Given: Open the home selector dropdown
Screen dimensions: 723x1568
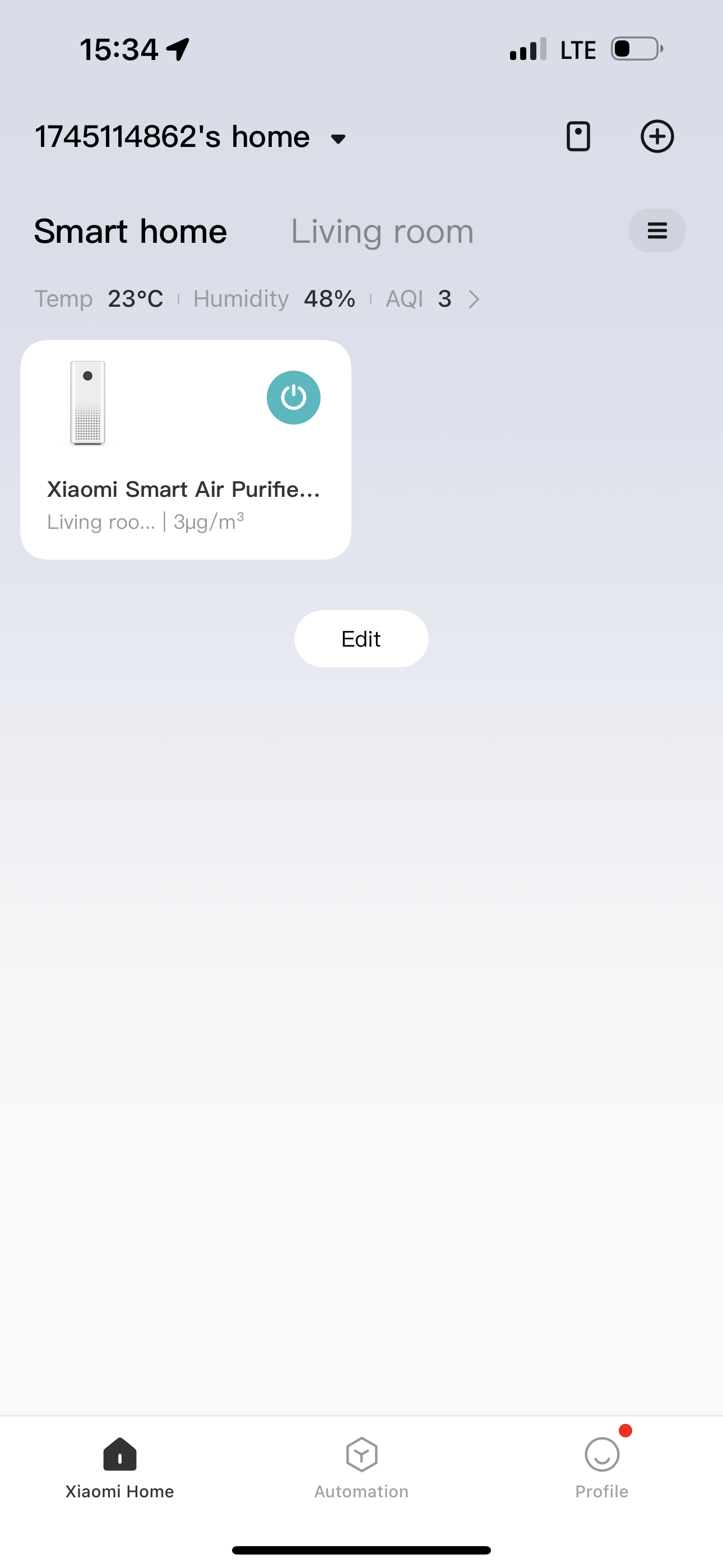Looking at the screenshot, I should [191, 137].
